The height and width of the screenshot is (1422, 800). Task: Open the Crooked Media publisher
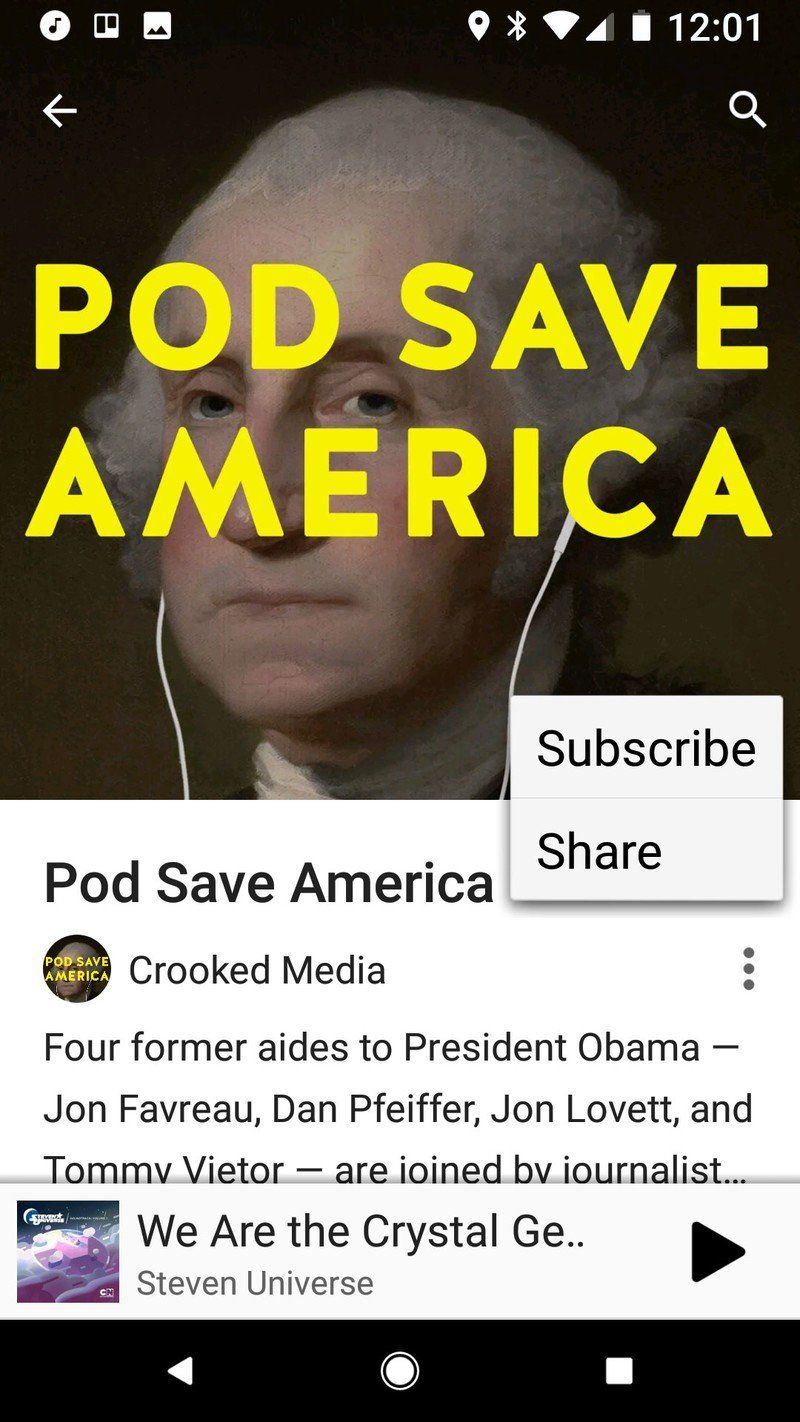[x=256, y=969]
